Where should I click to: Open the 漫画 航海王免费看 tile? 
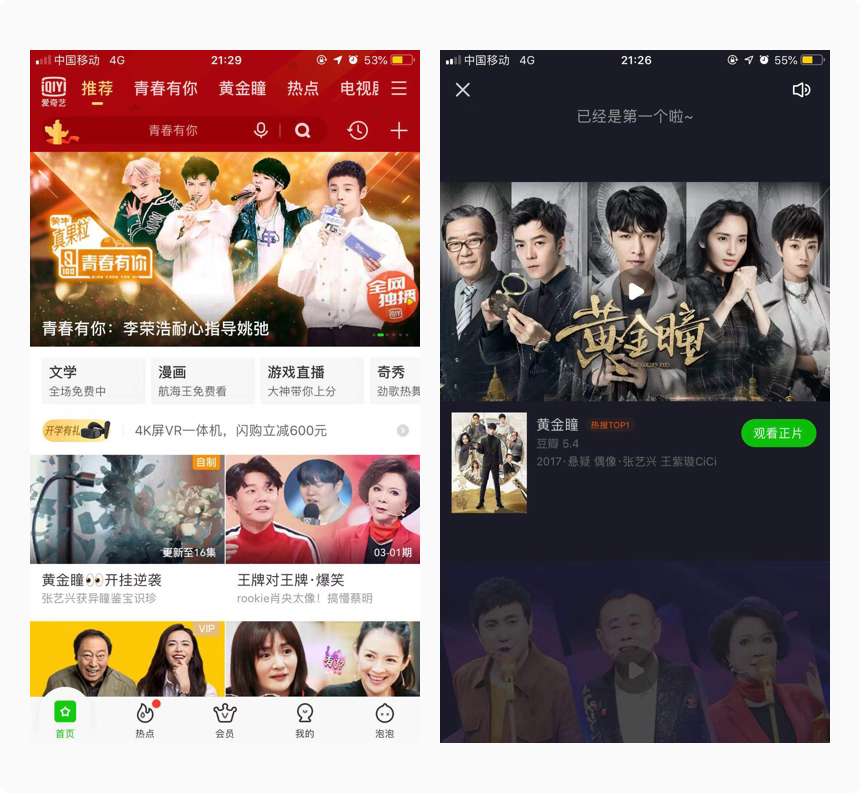pos(202,381)
